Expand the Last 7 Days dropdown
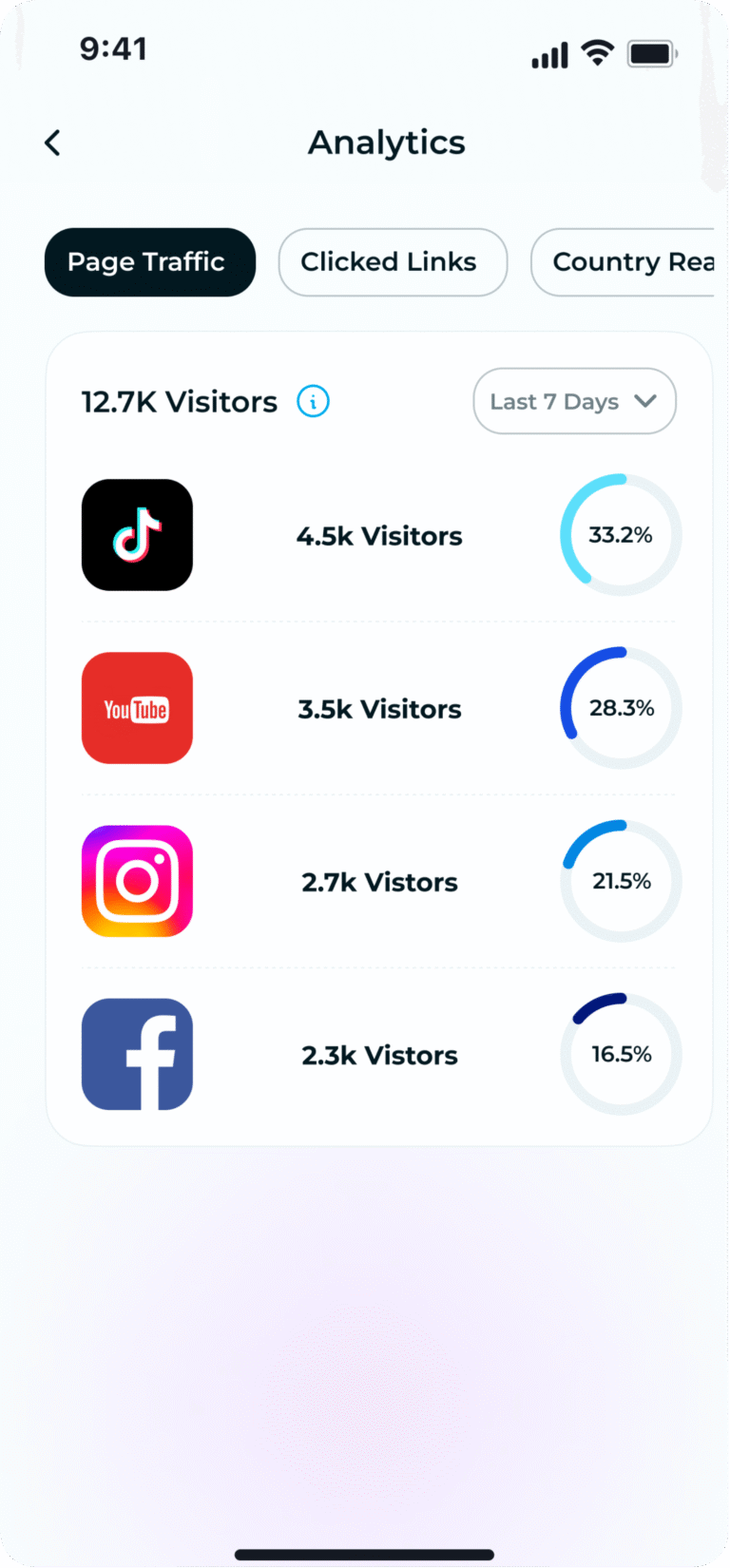730x1568 pixels. point(574,402)
